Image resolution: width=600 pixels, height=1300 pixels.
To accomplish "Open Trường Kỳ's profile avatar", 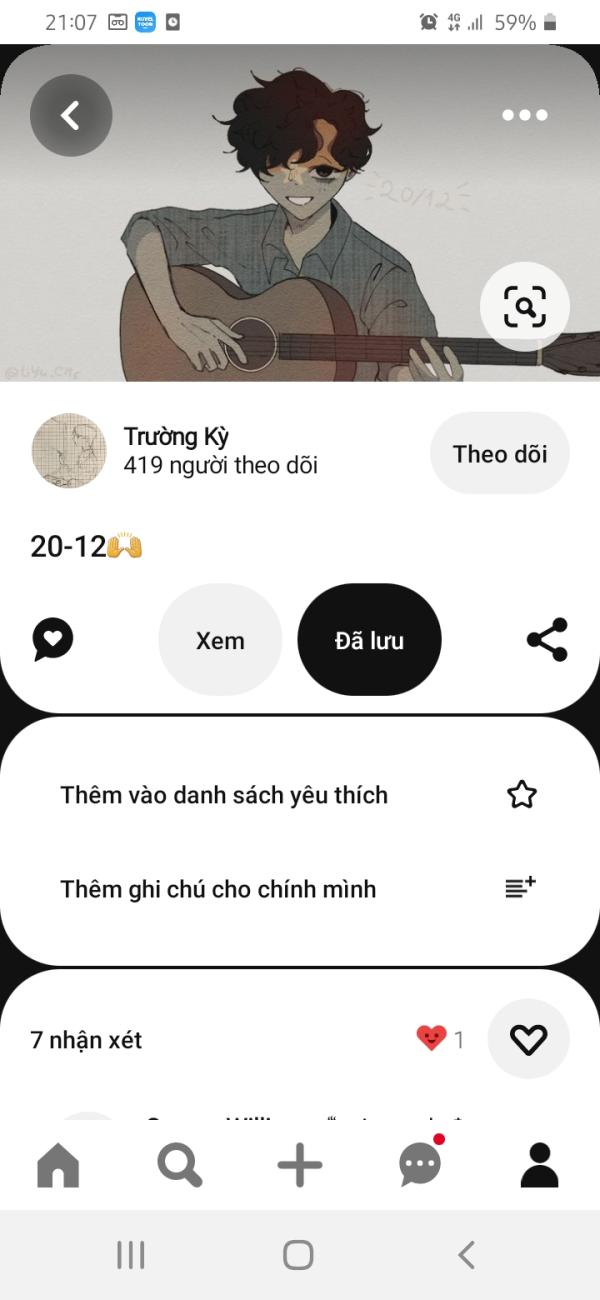I will pos(69,451).
